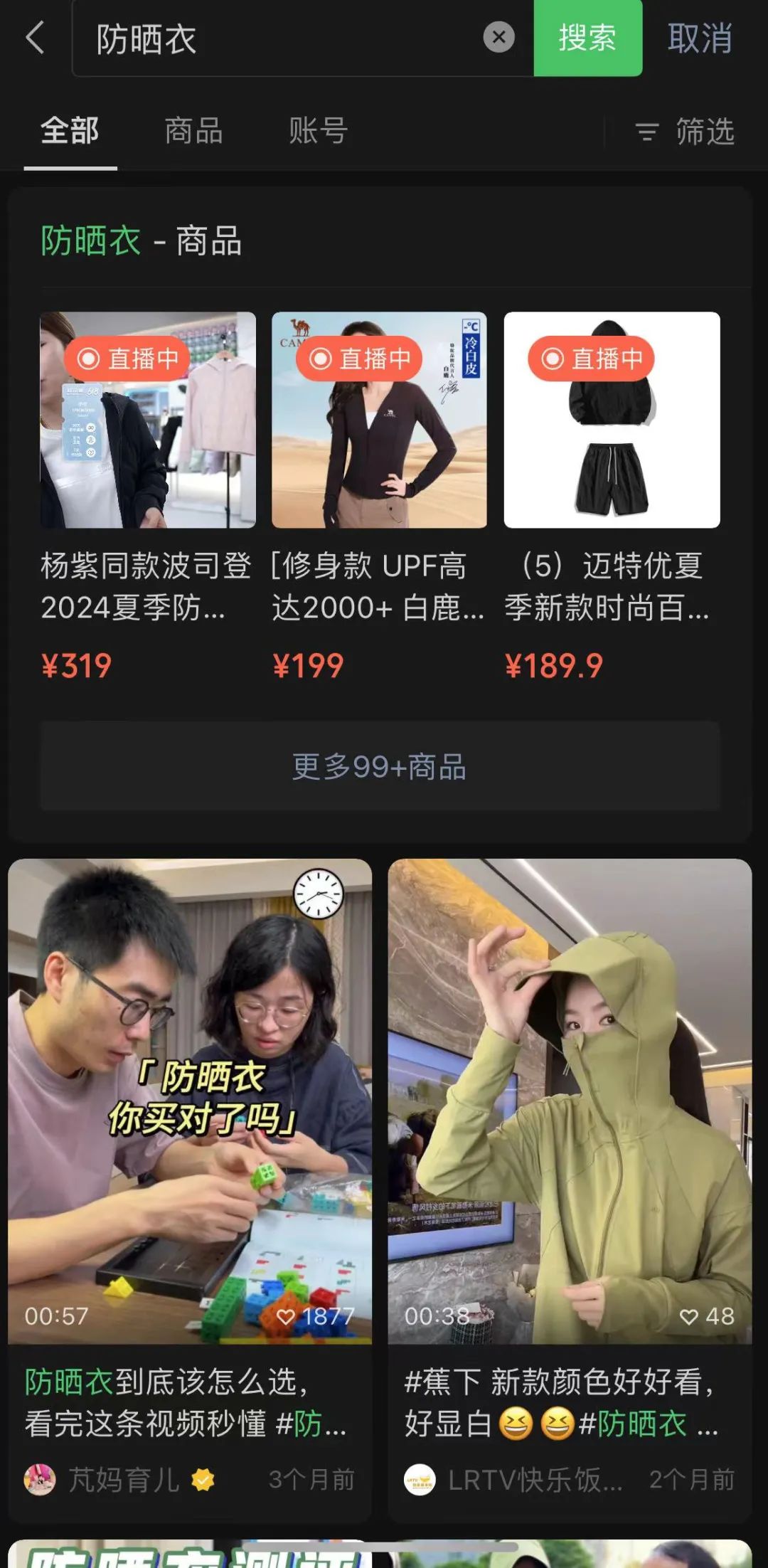Select the 全部 tab
This screenshot has height=1568, width=768.
pyautogui.click(x=70, y=132)
